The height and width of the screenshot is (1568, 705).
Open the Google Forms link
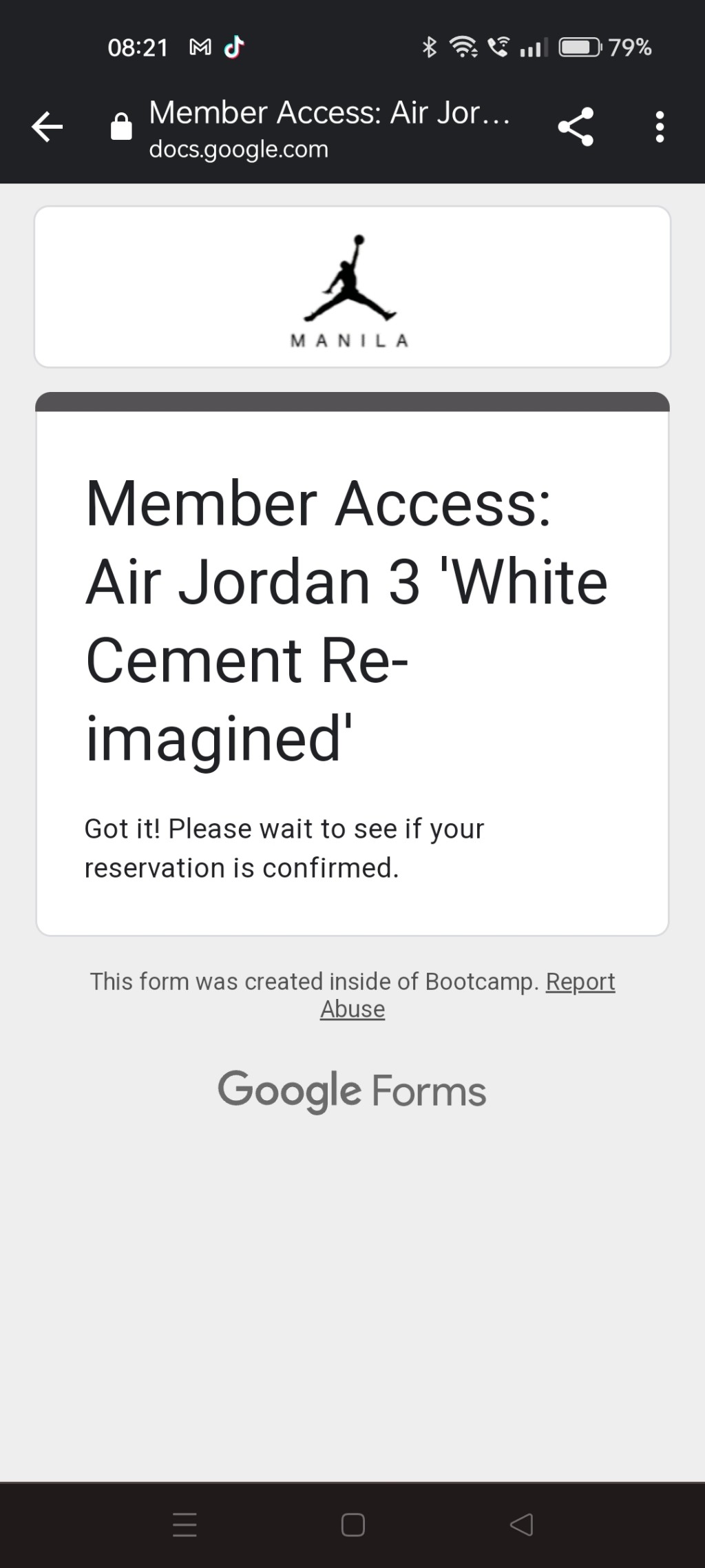pos(352,1091)
